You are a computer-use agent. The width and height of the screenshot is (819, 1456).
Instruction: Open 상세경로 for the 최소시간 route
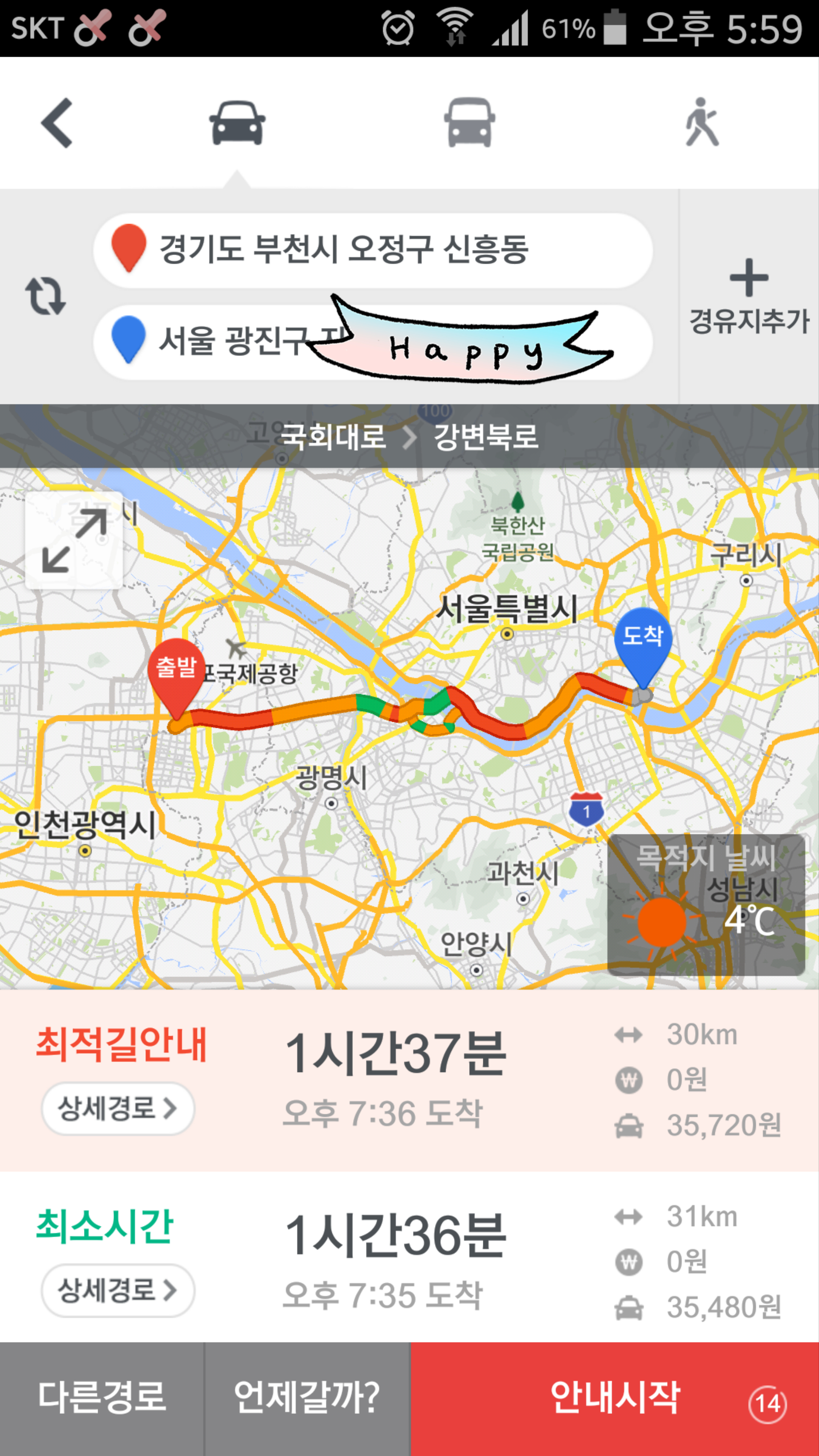tap(118, 1290)
